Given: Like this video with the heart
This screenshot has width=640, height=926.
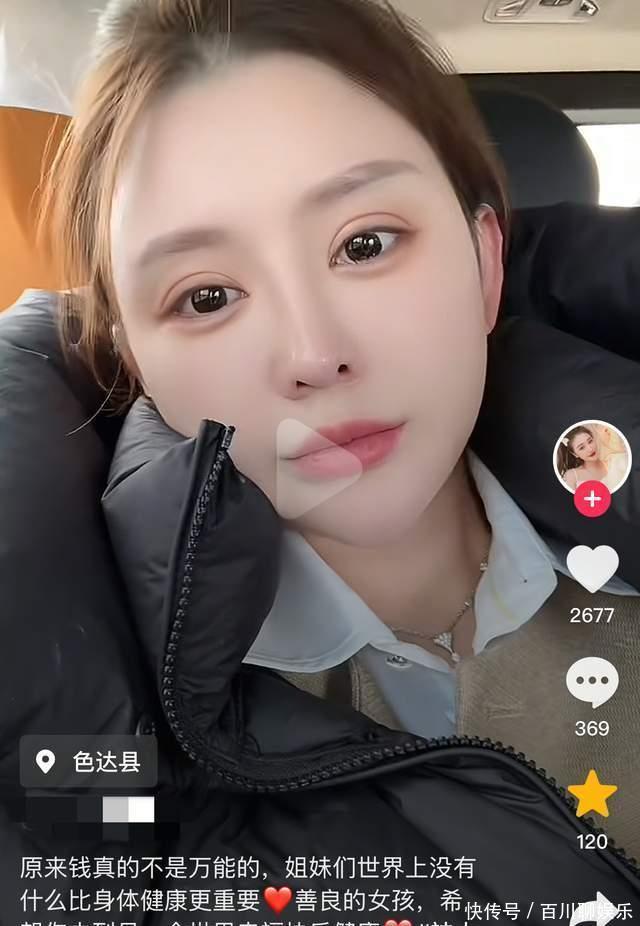Looking at the screenshot, I should click(592, 568).
